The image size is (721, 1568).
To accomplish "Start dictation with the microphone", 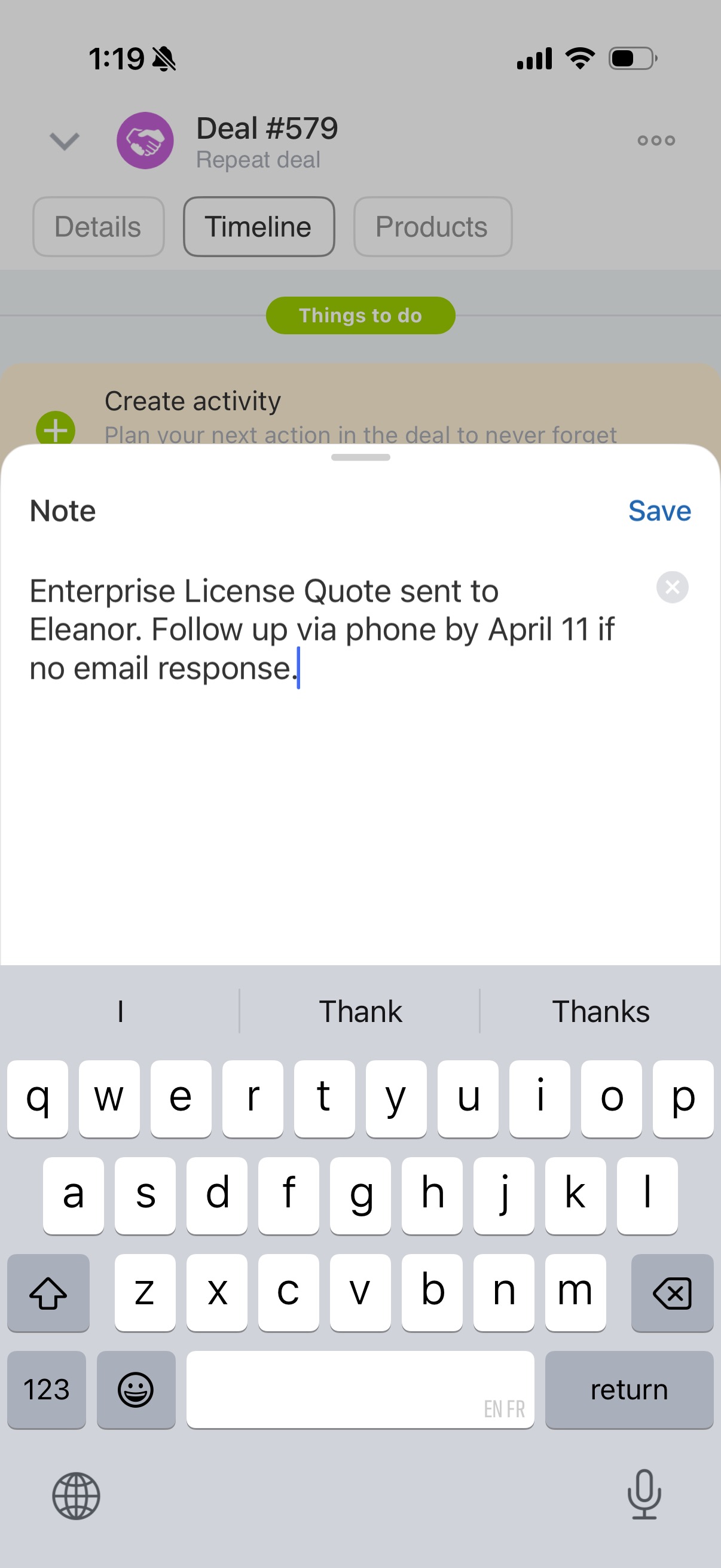I will tap(644, 1495).
